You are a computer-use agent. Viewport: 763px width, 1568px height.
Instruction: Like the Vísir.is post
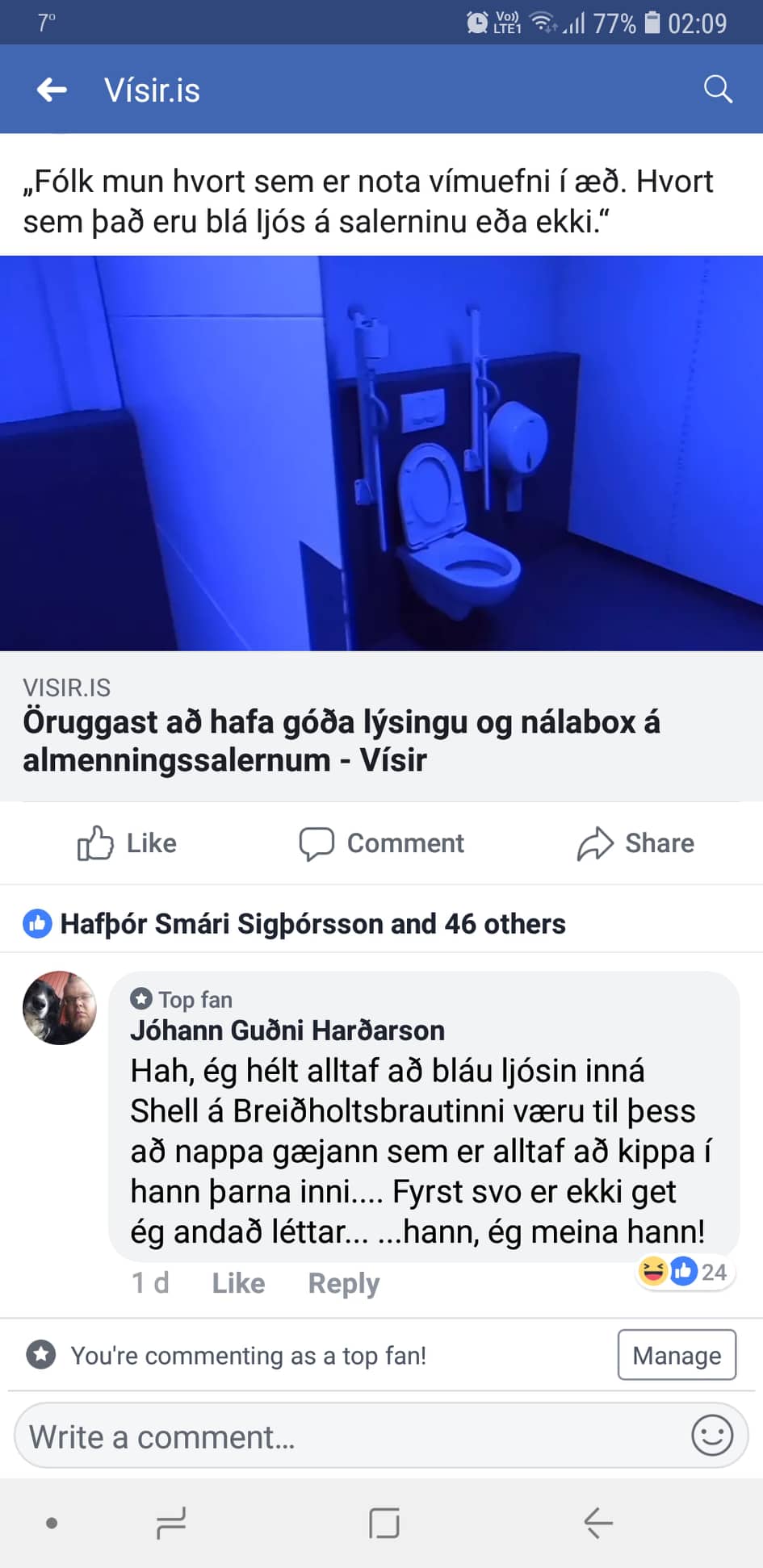click(x=128, y=843)
